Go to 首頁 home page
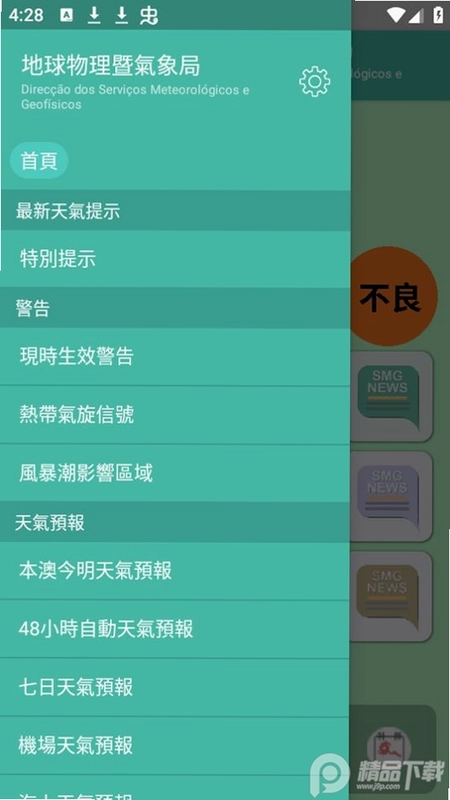 [x=39, y=161]
